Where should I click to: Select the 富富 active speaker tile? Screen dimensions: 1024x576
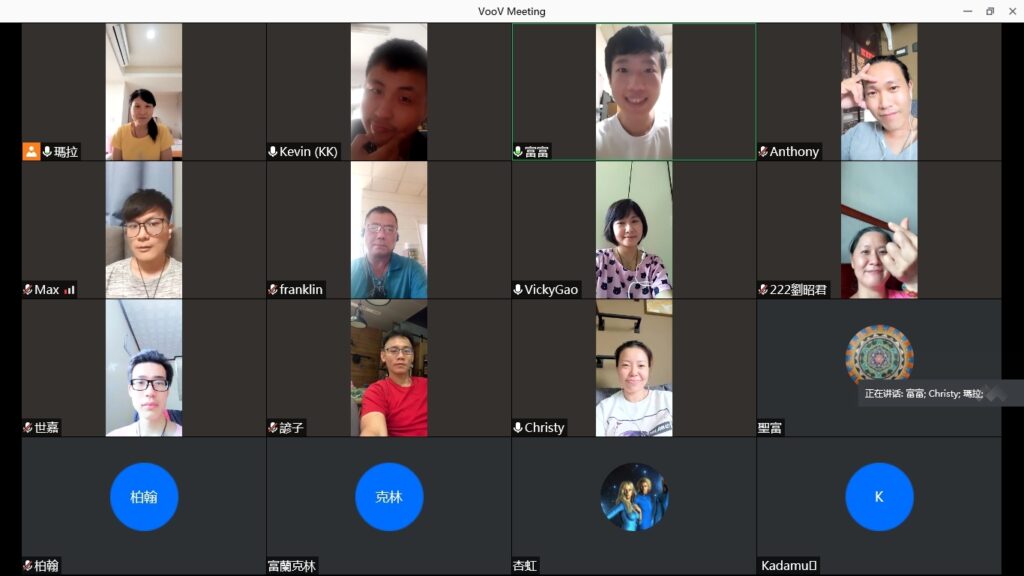[634, 92]
